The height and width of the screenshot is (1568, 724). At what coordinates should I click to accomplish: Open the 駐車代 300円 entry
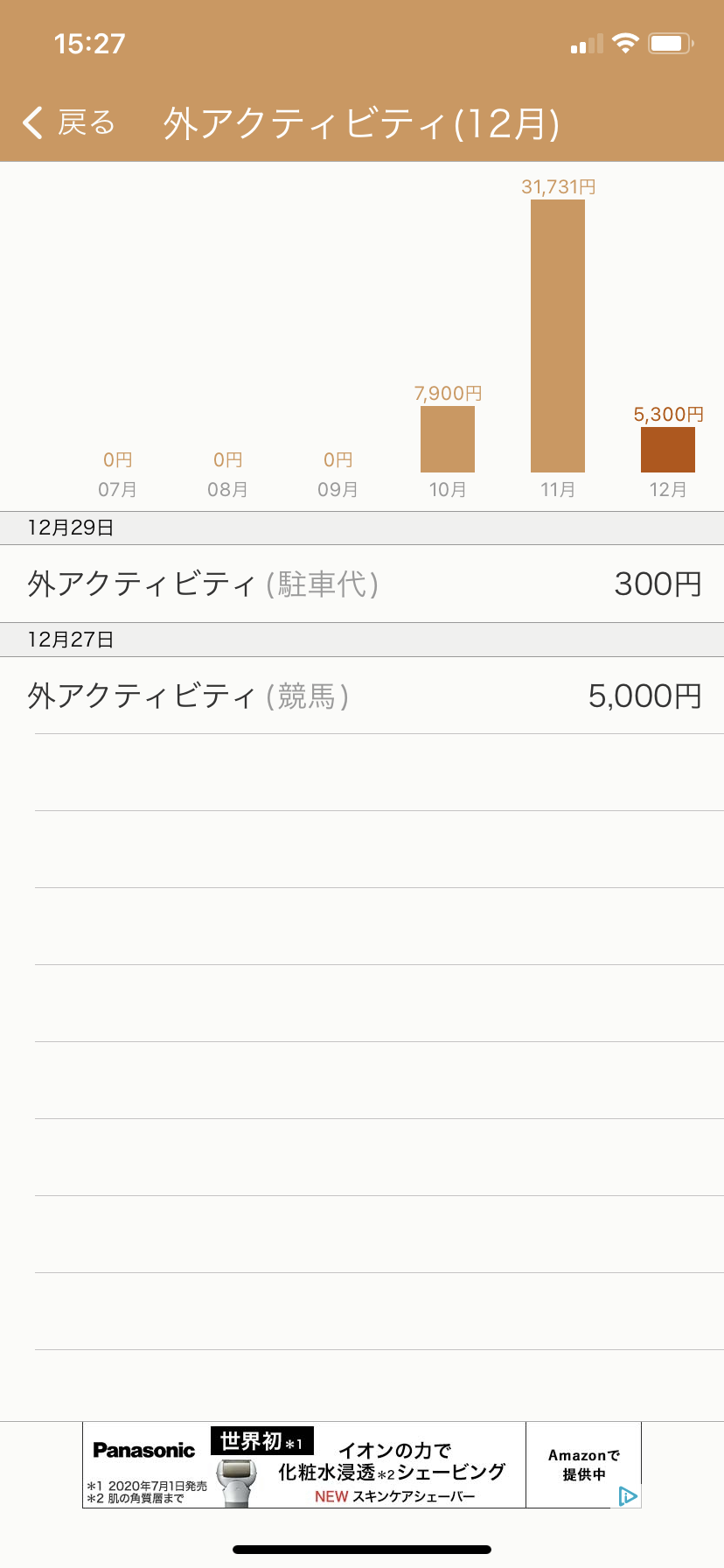pyautogui.click(x=362, y=584)
